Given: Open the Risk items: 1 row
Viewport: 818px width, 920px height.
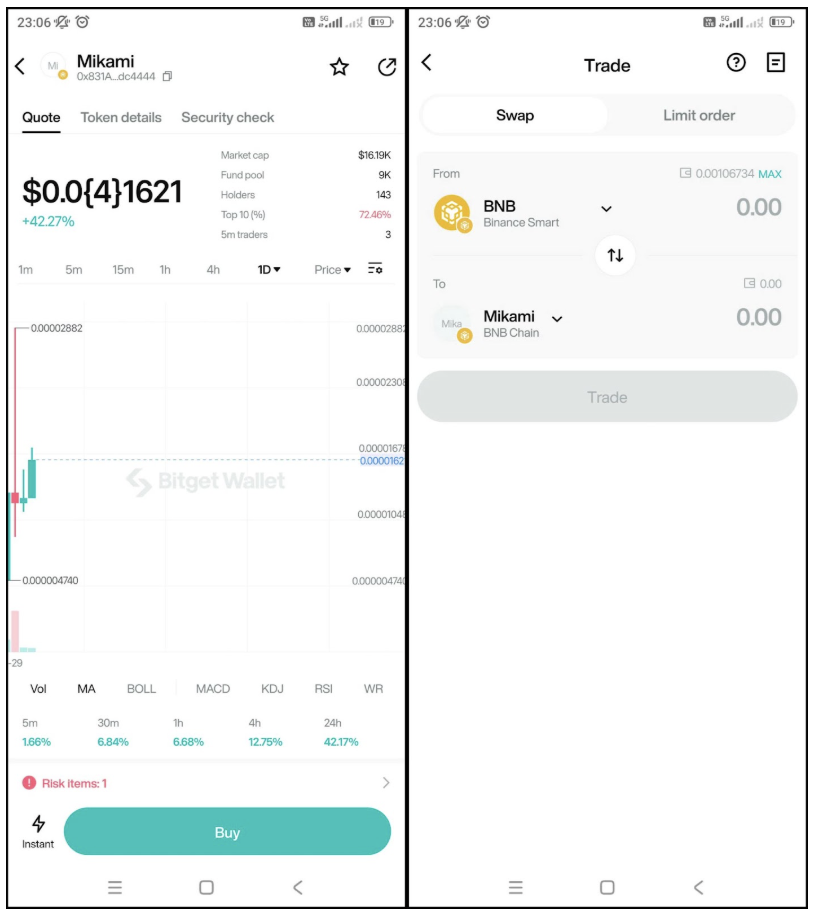Looking at the screenshot, I should point(206,783).
